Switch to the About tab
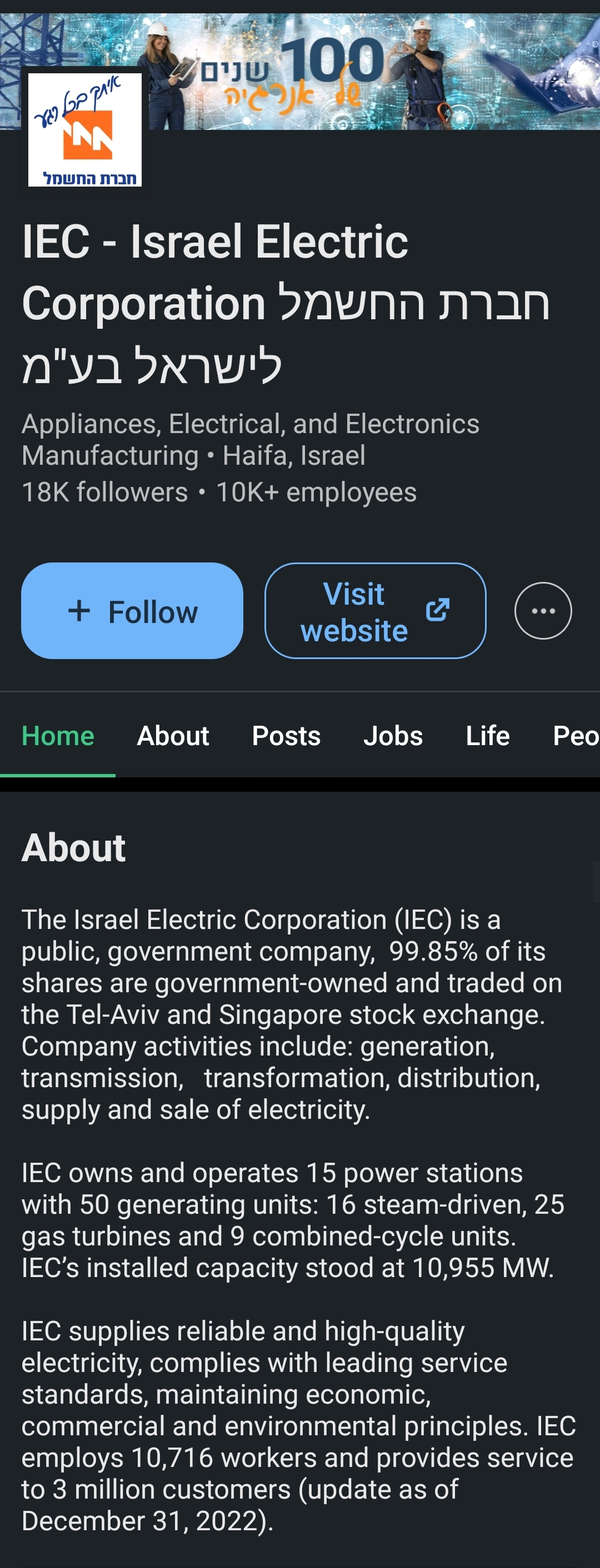This screenshot has width=600, height=1568. tap(173, 735)
